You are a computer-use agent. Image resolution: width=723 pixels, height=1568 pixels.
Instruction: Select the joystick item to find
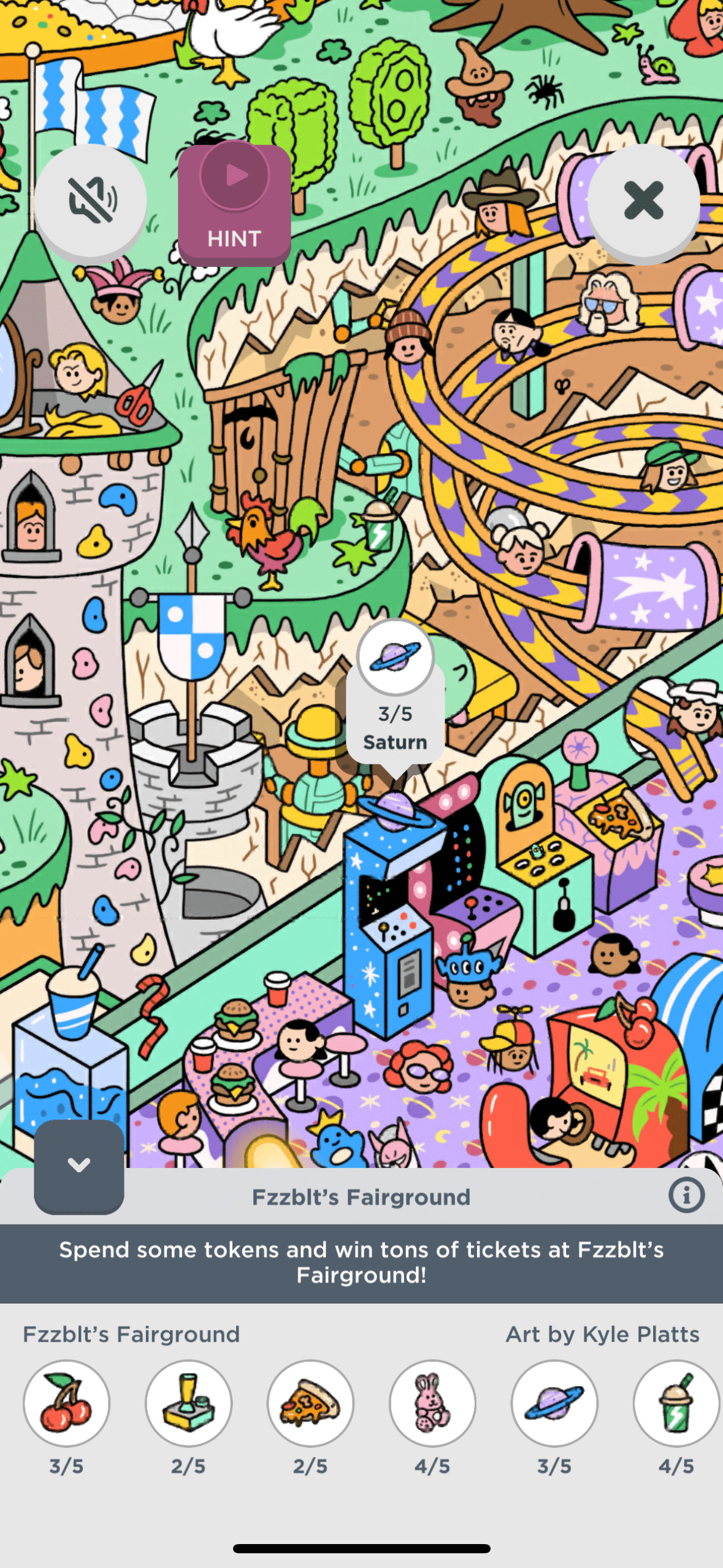(188, 1404)
